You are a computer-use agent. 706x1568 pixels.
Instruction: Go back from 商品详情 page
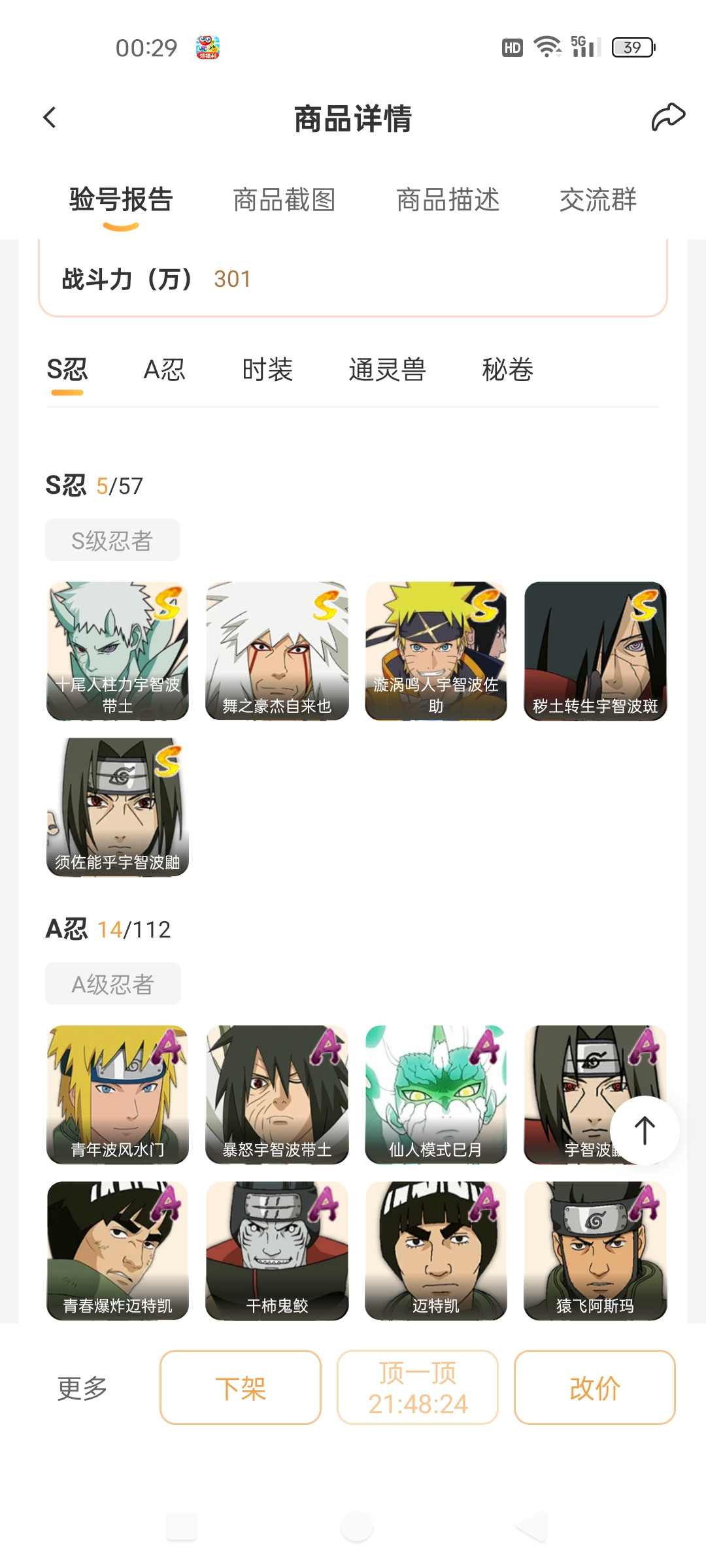(50, 118)
